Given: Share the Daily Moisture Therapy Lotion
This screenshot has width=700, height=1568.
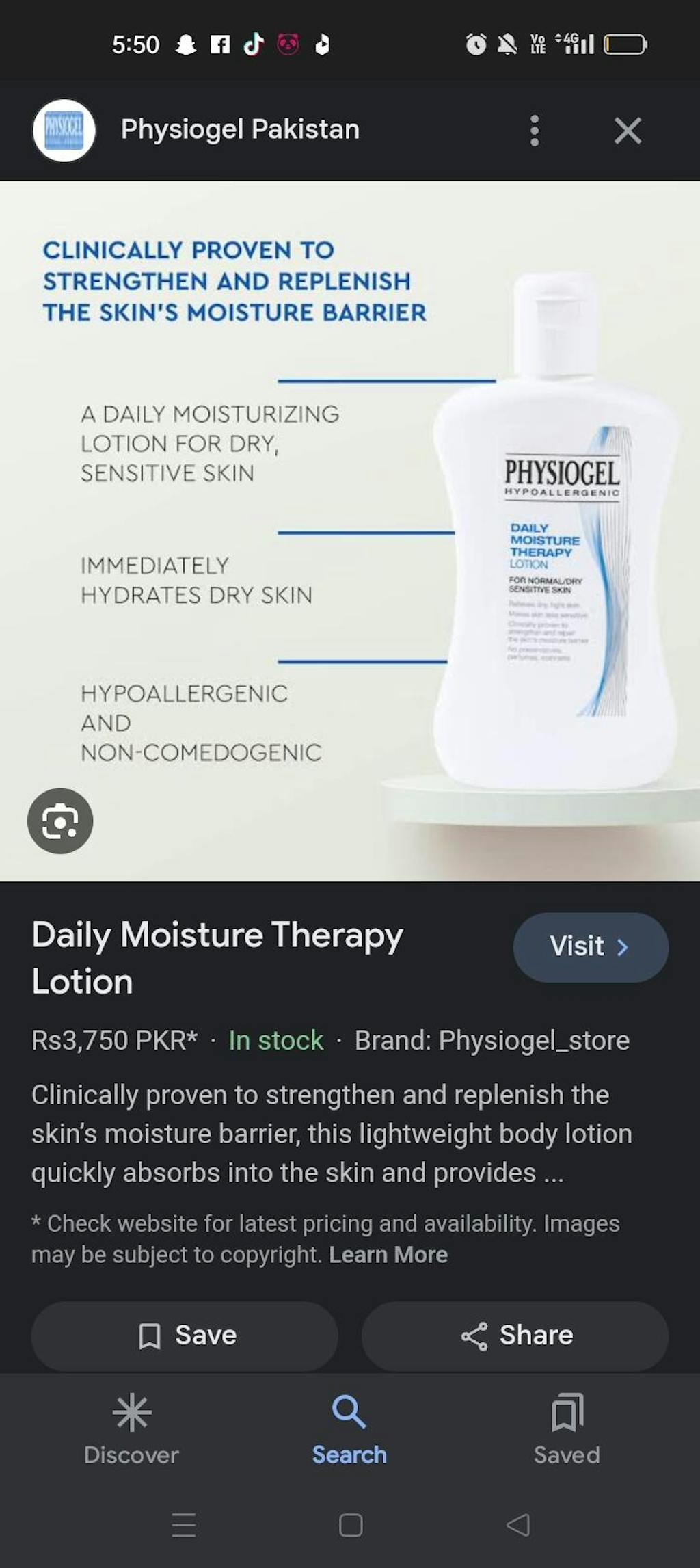Looking at the screenshot, I should (515, 1335).
